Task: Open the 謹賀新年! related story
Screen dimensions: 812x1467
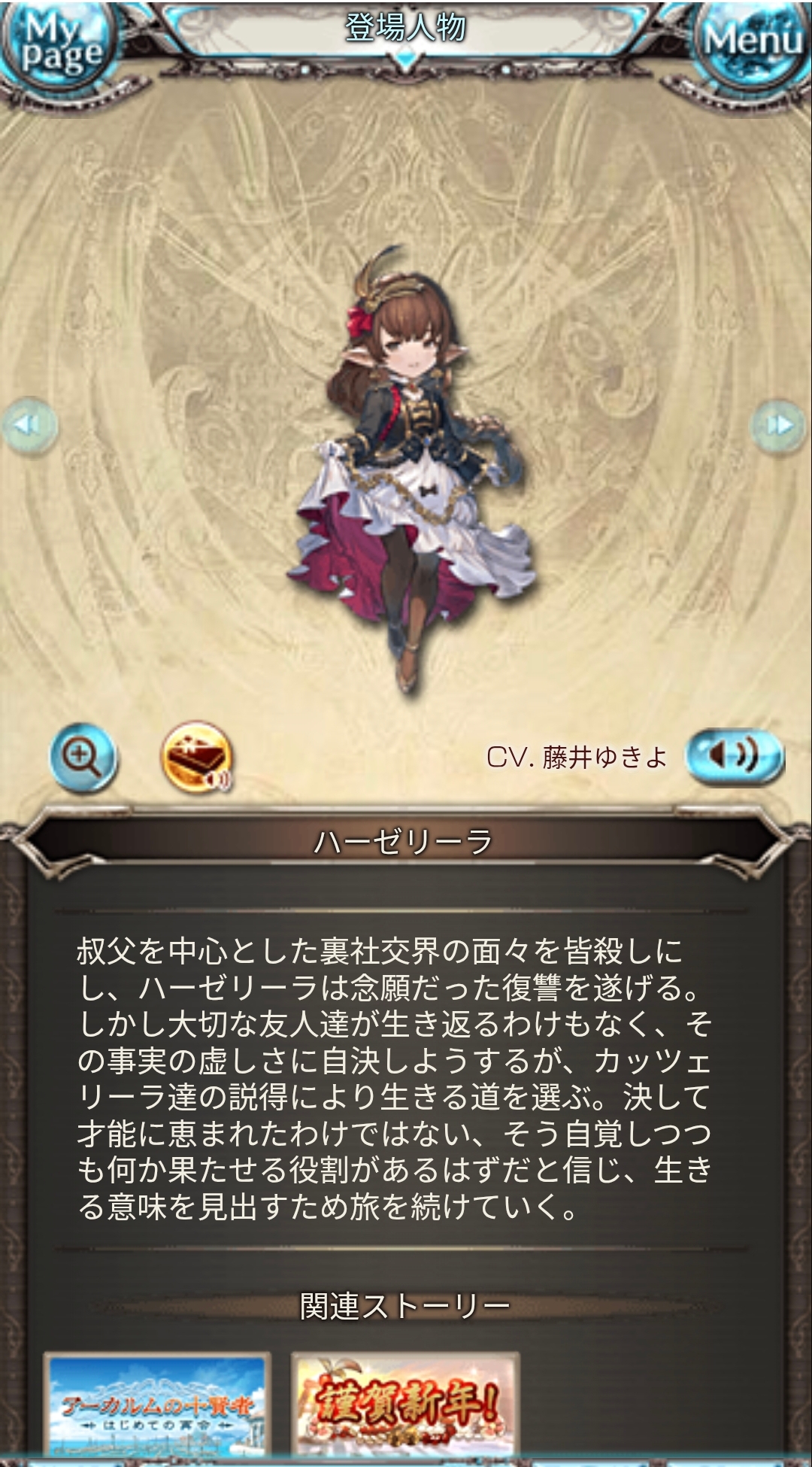Action: (x=405, y=1405)
